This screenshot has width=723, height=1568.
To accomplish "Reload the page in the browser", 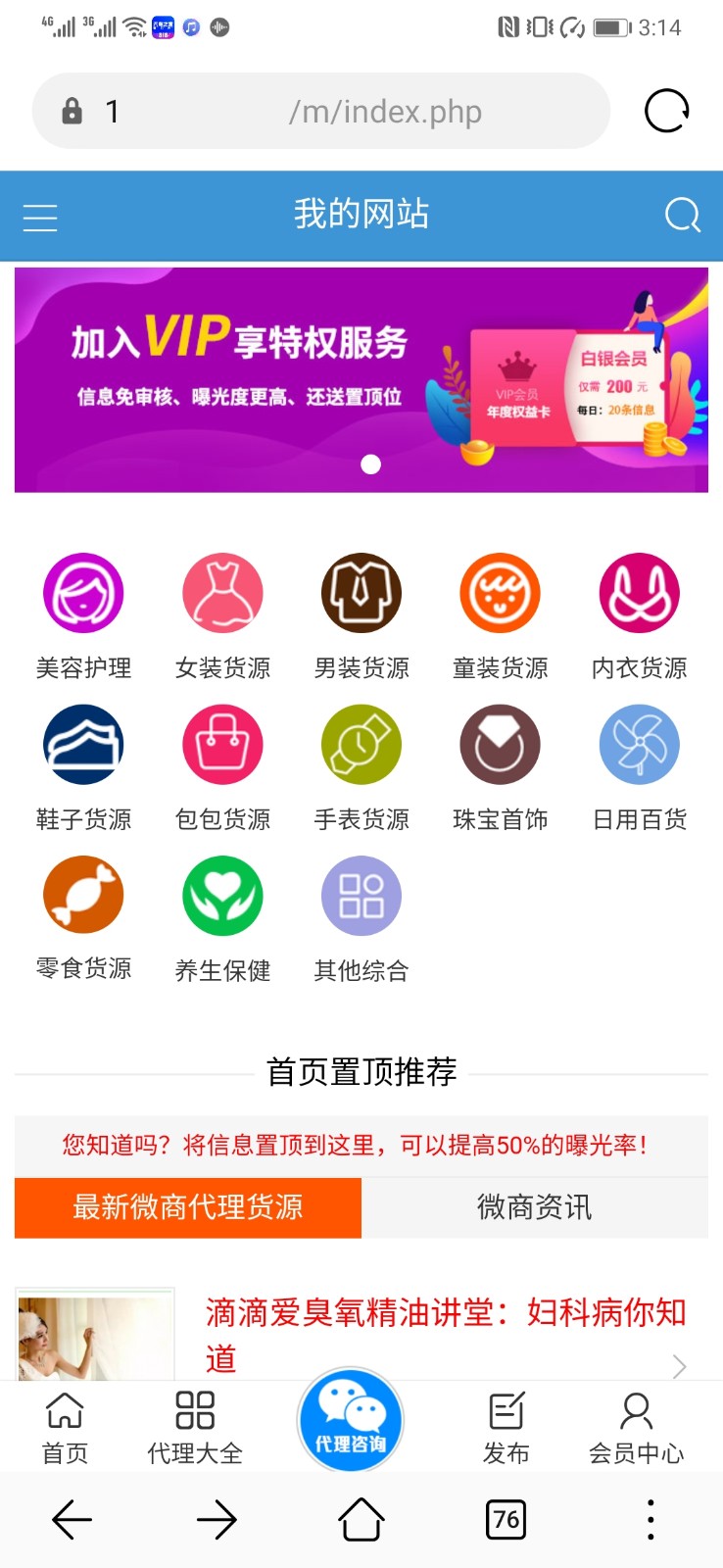I will coord(667,111).
